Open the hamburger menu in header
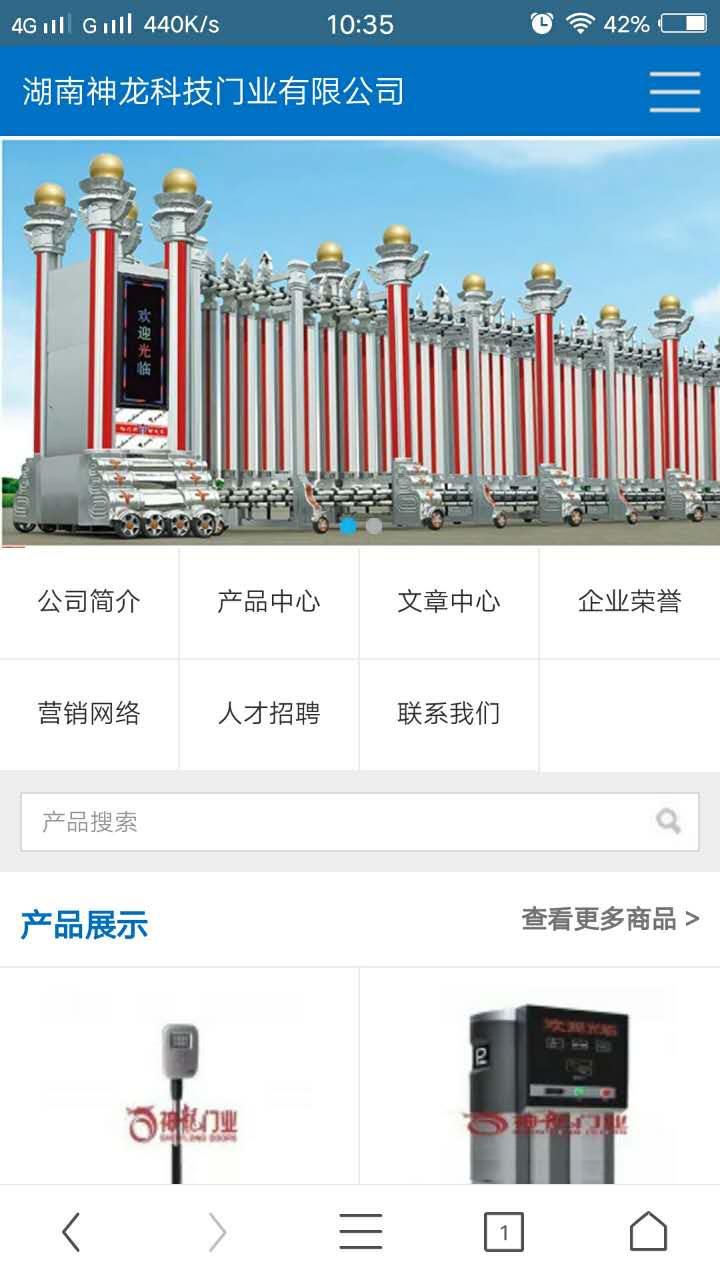720x1280 pixels. [674, 92]
